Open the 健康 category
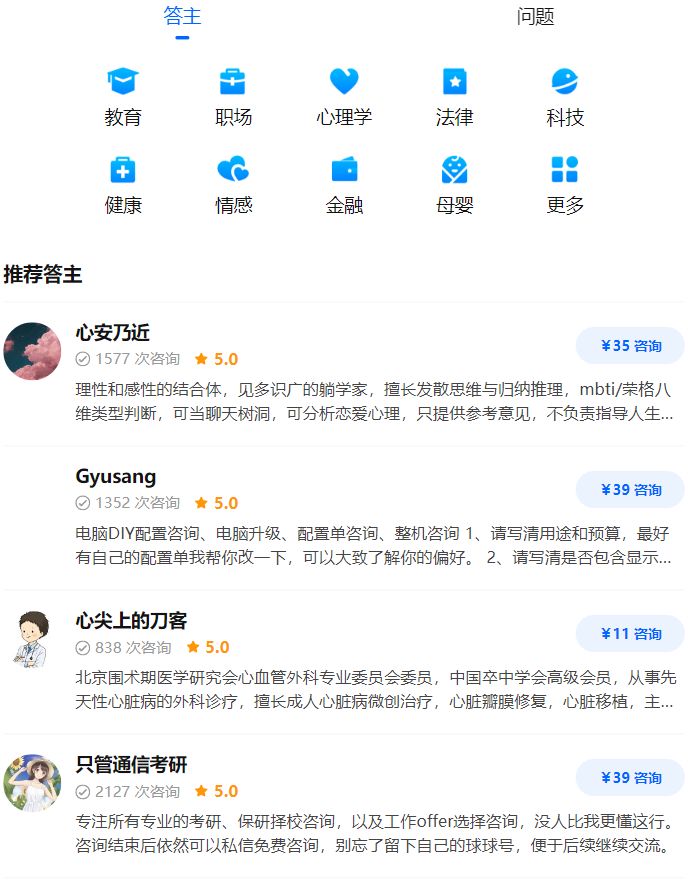Screen dimensions: 690x884 [x=123, y=185]
